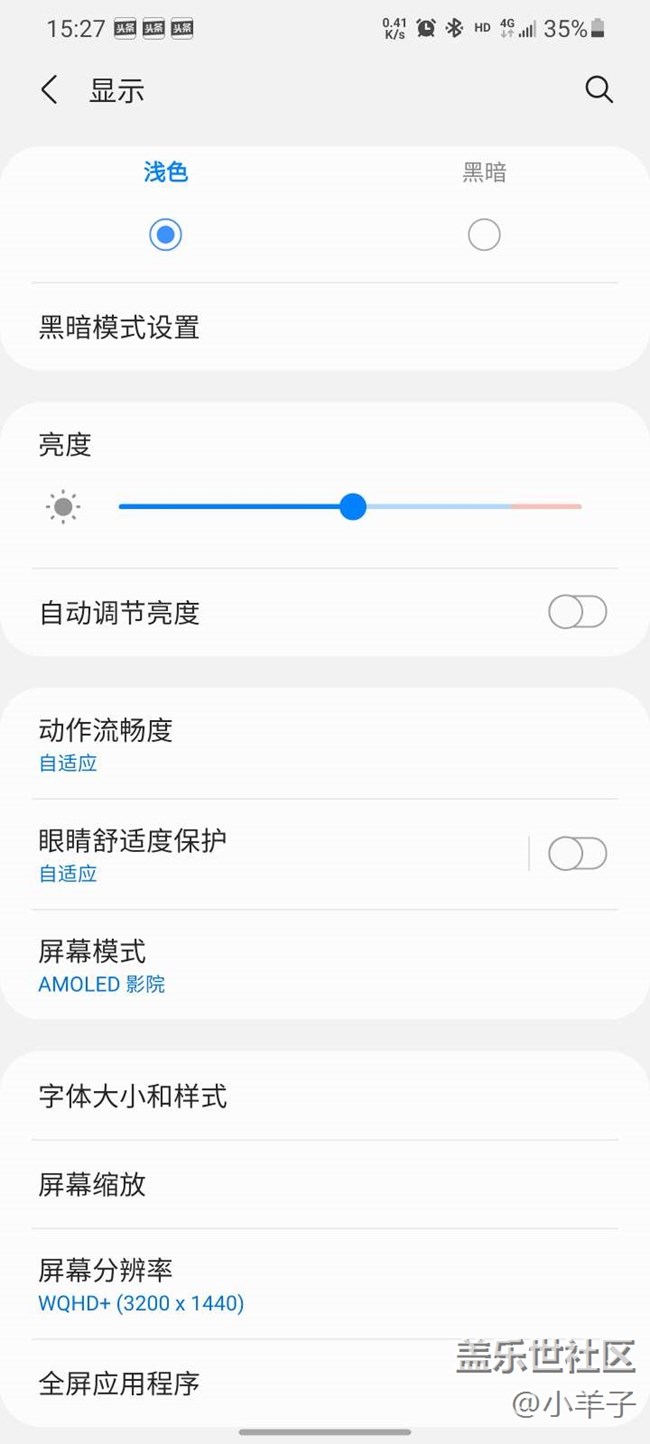Viewport: 650px width, 1444px height.
Task: Open 全屏应用程序
Action: (119, 1384)
